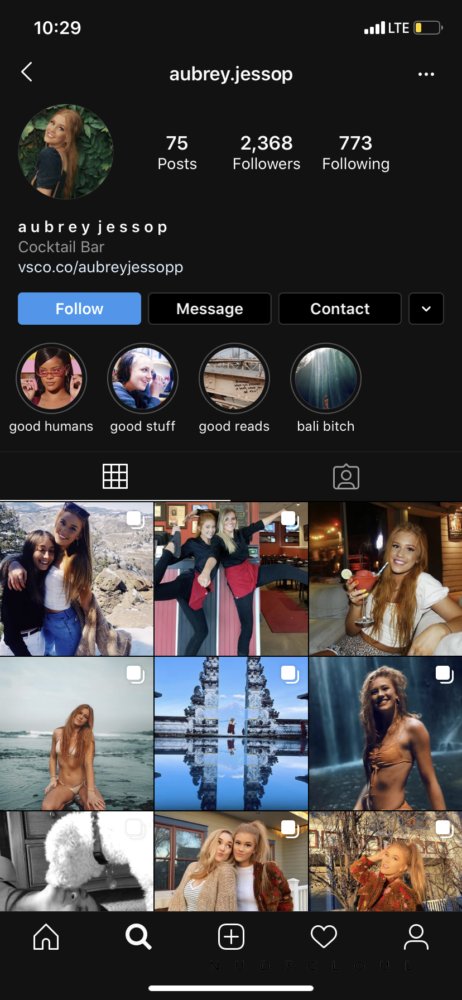View the 773 Following list

coord(355,152)
